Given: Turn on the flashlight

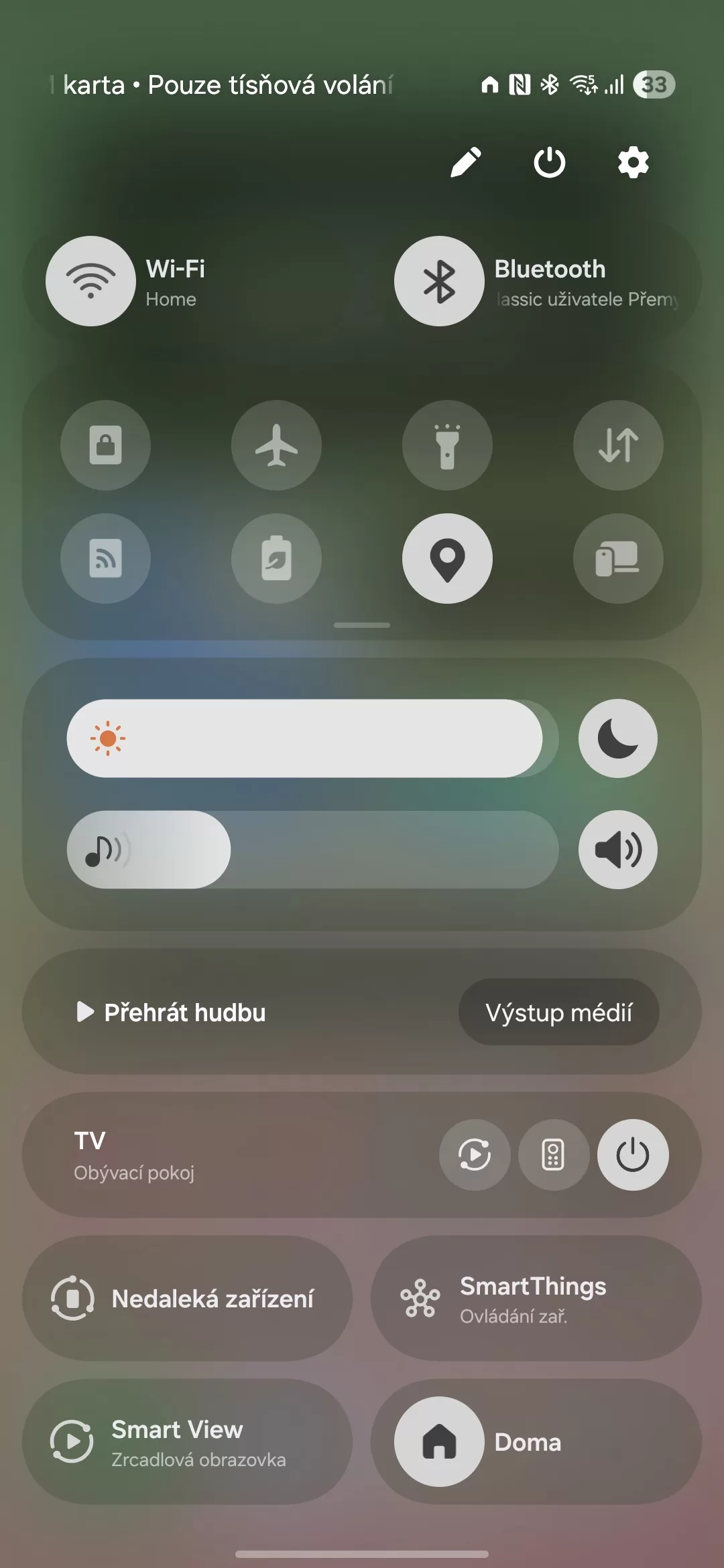Looking at the screenshot, I should tap(447, 445).
